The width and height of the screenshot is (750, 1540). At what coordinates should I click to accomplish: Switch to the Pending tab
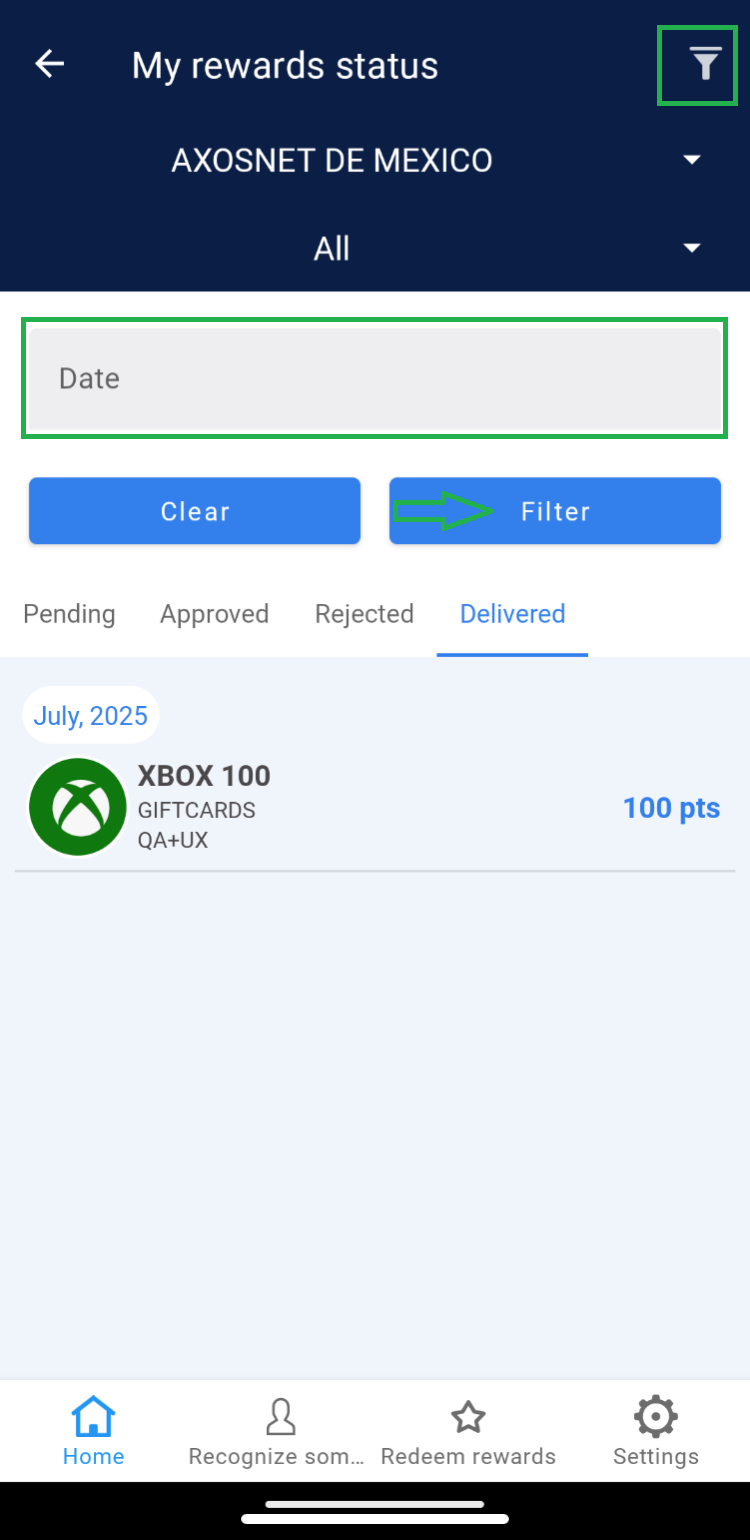[69, 613]
